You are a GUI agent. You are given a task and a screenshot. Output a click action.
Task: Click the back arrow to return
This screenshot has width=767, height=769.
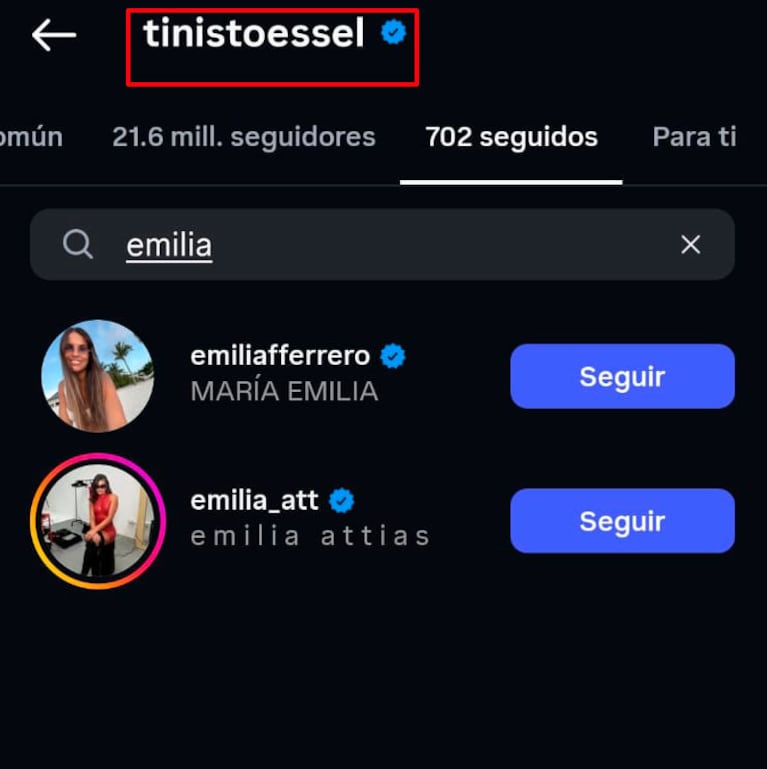point(52,36)
